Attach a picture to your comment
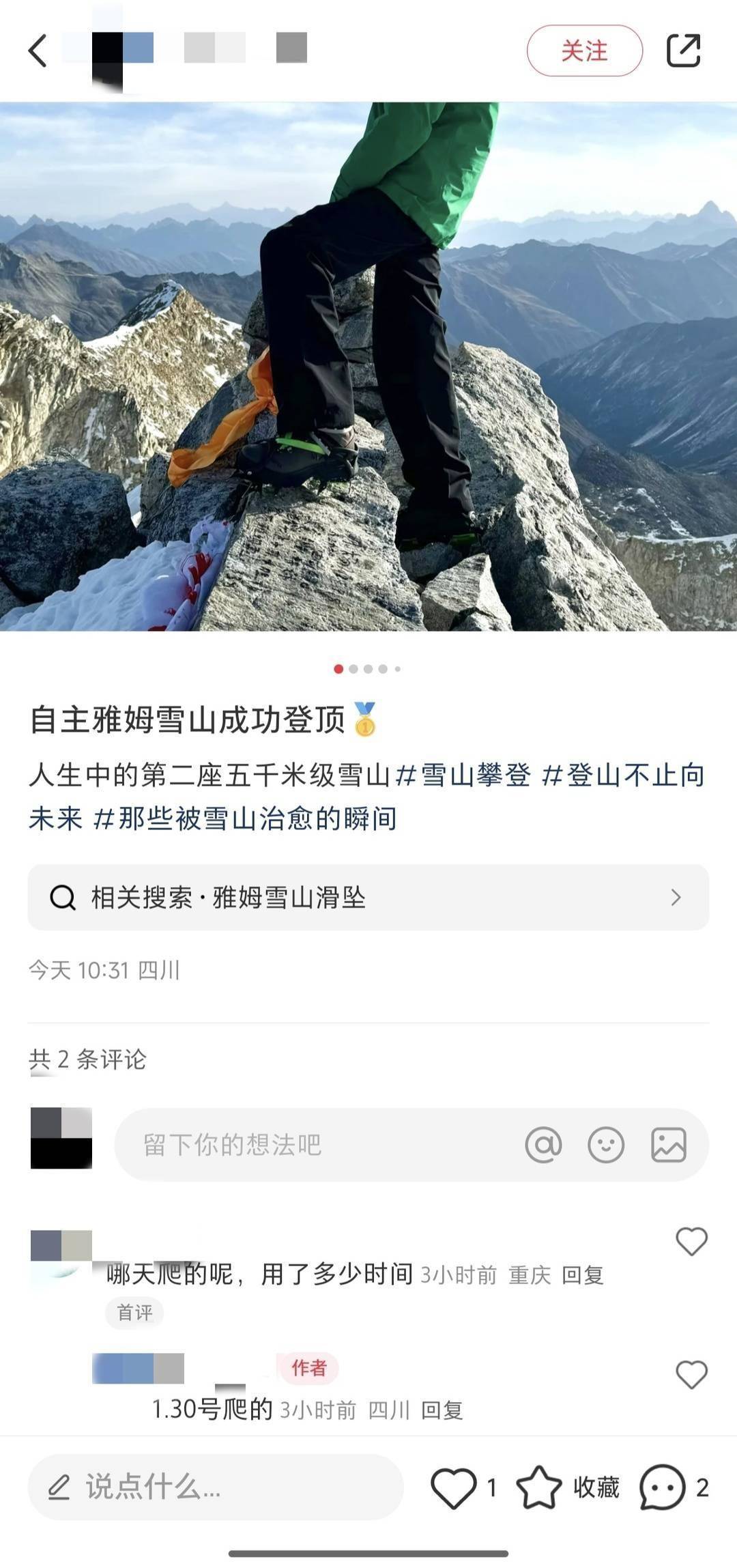 [x=668, y=1145]
